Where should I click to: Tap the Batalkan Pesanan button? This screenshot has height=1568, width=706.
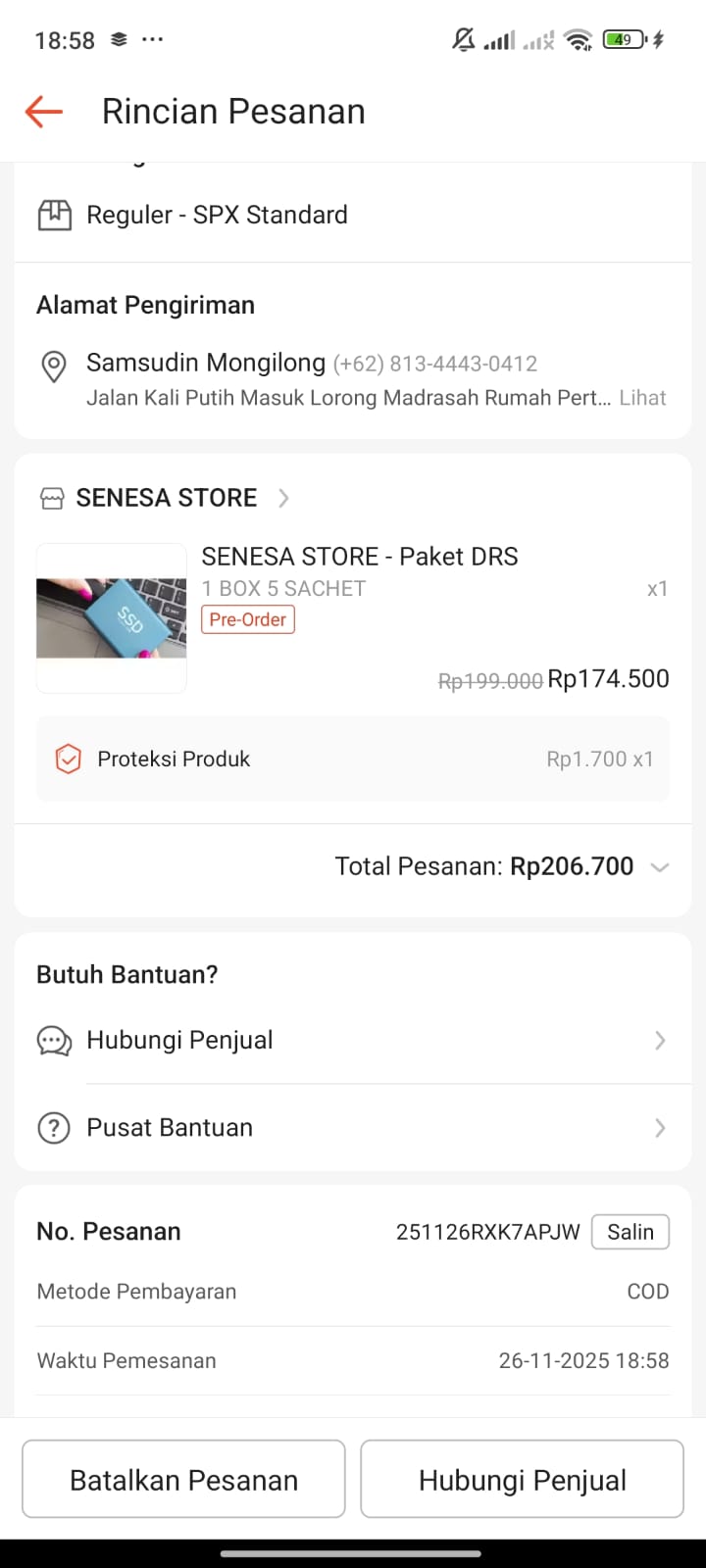point(183,1480)
